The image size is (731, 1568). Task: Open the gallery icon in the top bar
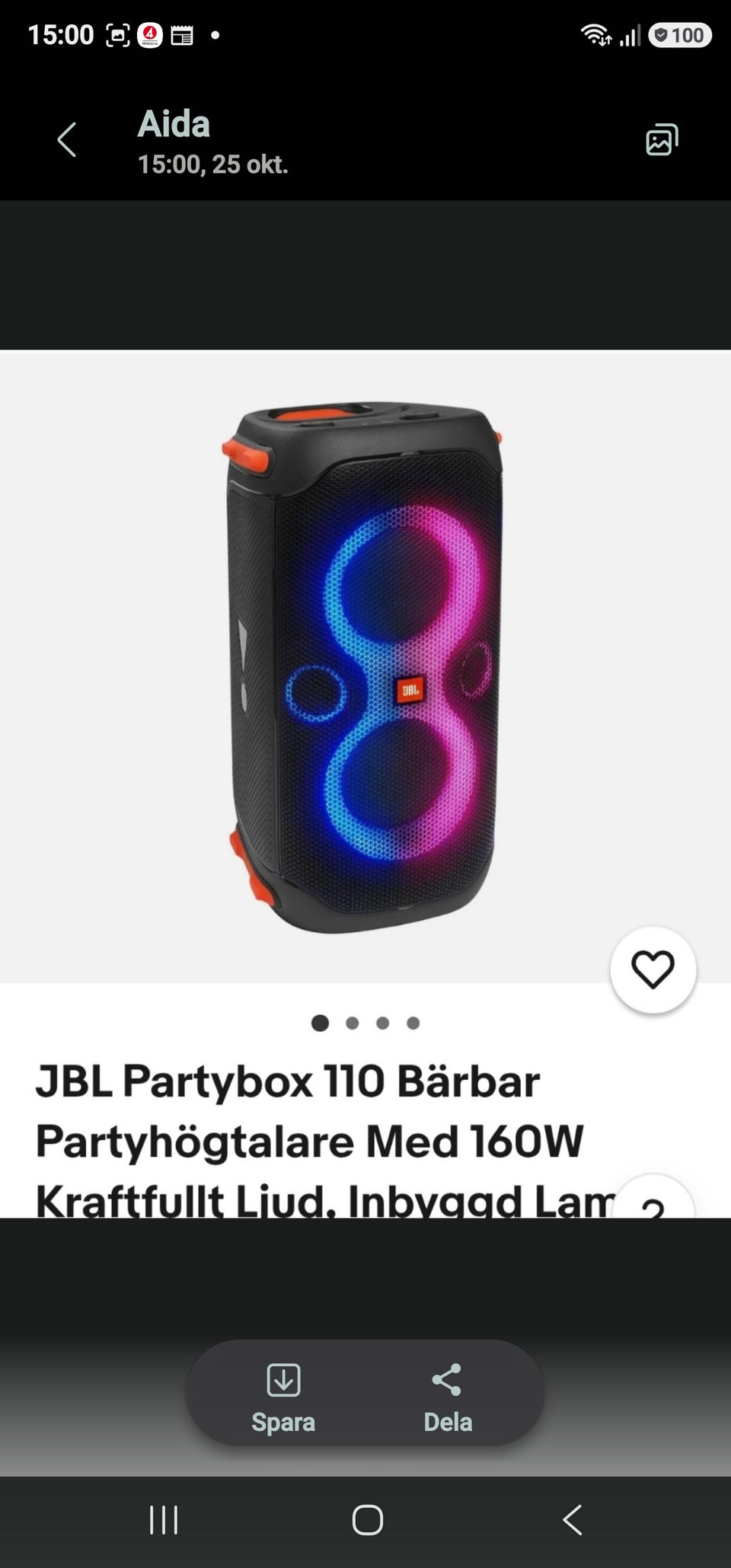(x=662, y=140)
